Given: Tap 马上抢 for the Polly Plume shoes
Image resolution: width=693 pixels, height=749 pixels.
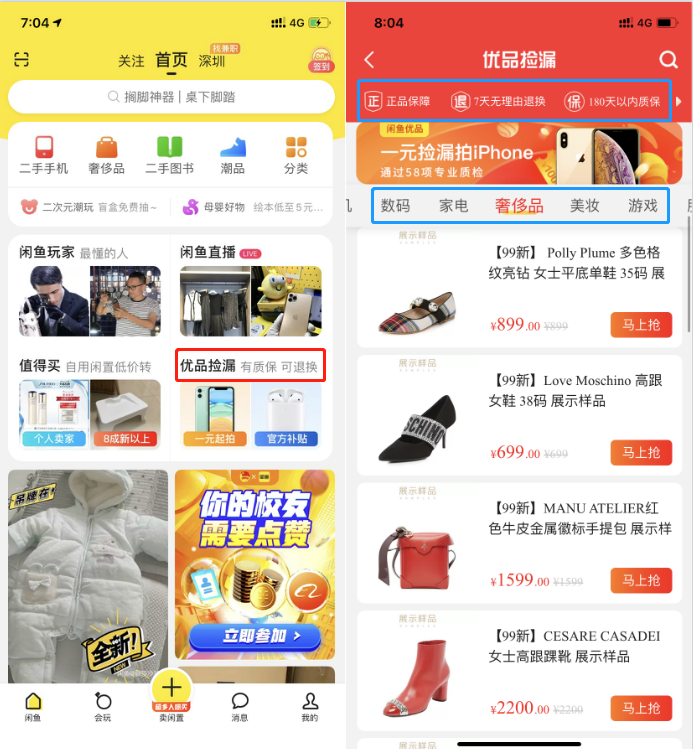Looking at the screenshot, I should [641, 324].
